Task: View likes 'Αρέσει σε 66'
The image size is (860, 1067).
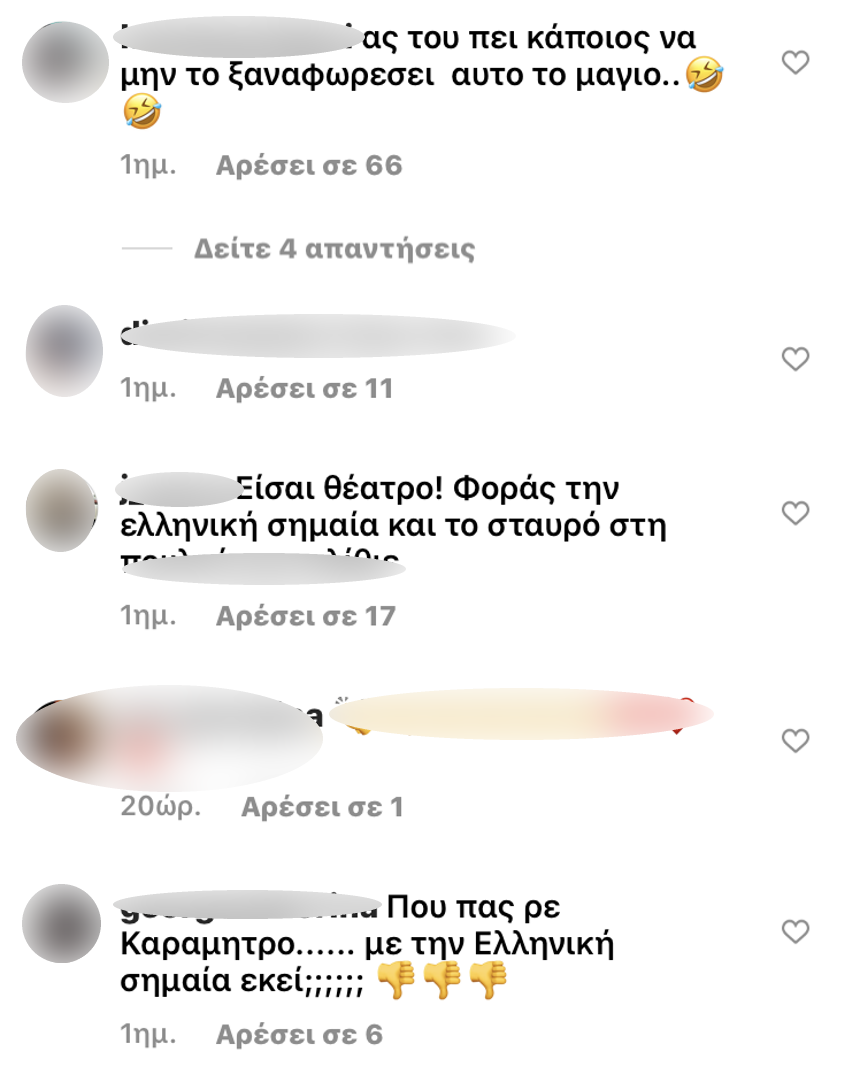Action: (309, 165)
